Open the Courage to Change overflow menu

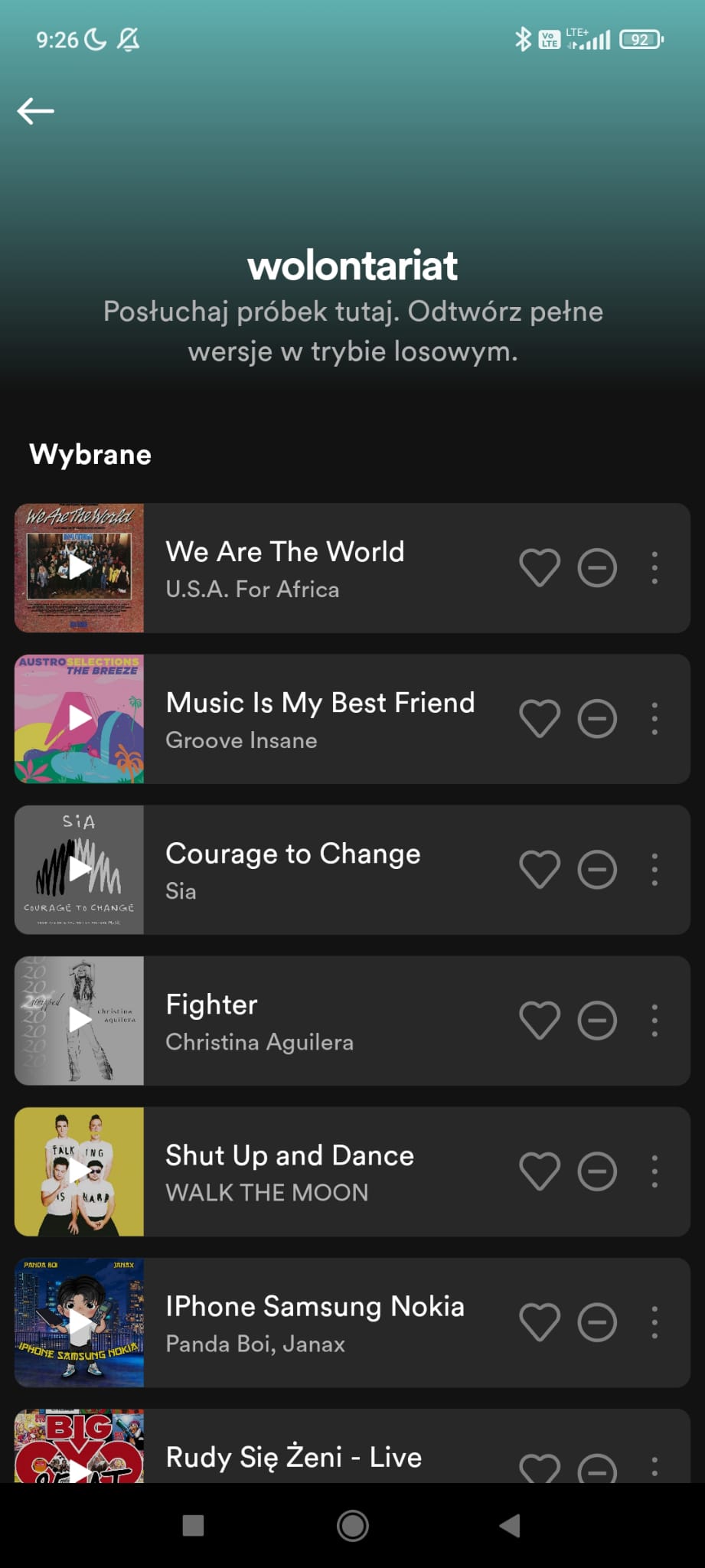pos(654,869)
